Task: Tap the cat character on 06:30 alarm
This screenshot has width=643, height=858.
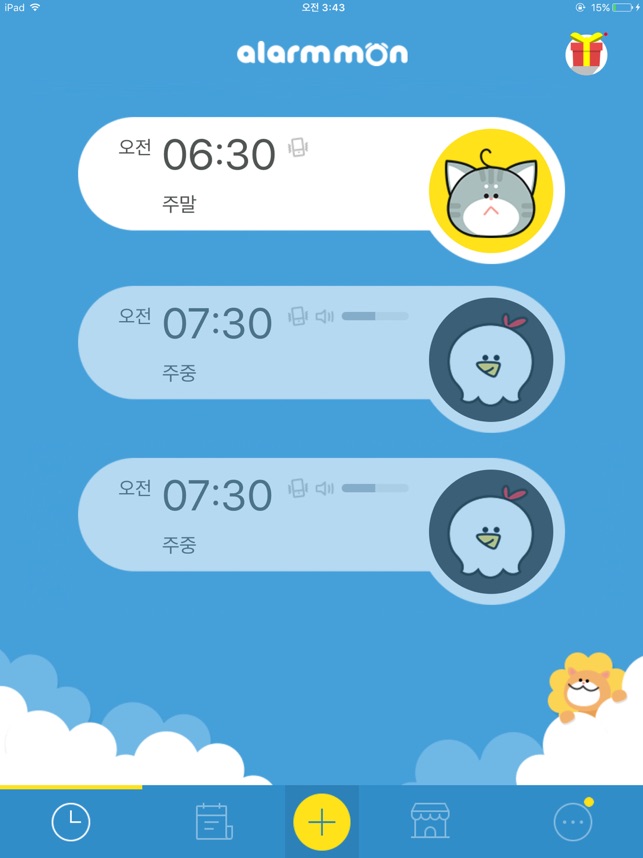Action: tap(490, 191)
